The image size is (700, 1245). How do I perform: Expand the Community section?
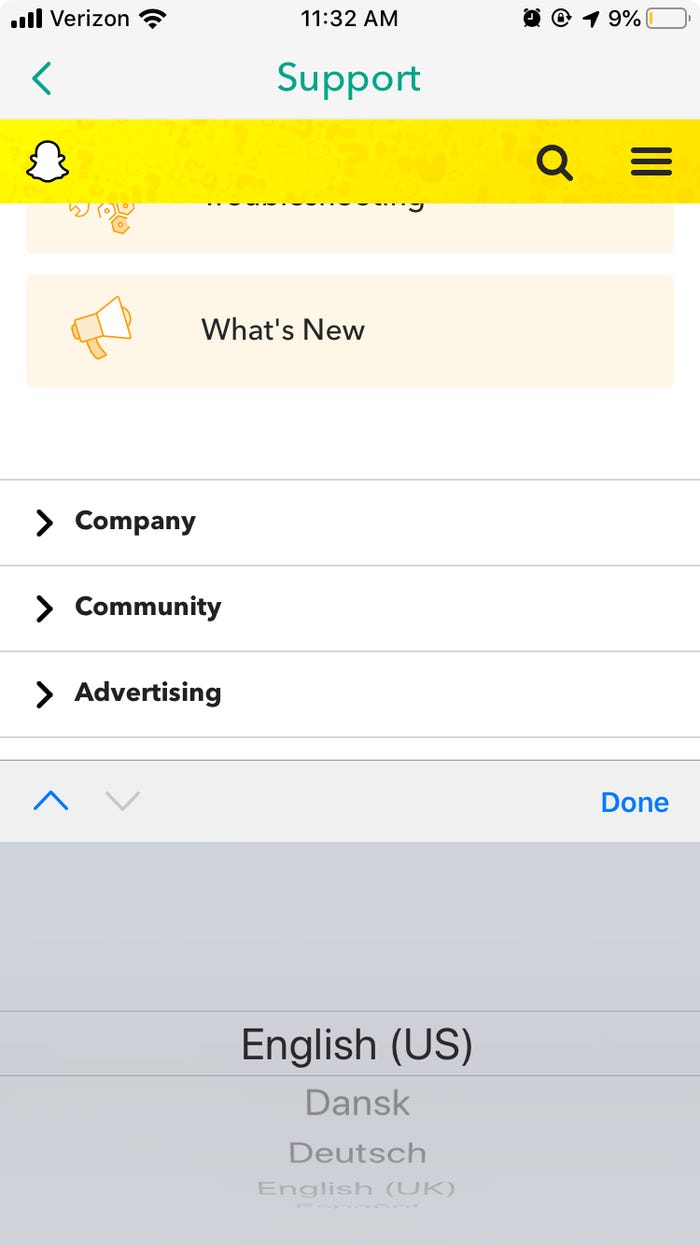tap(350, 608)
